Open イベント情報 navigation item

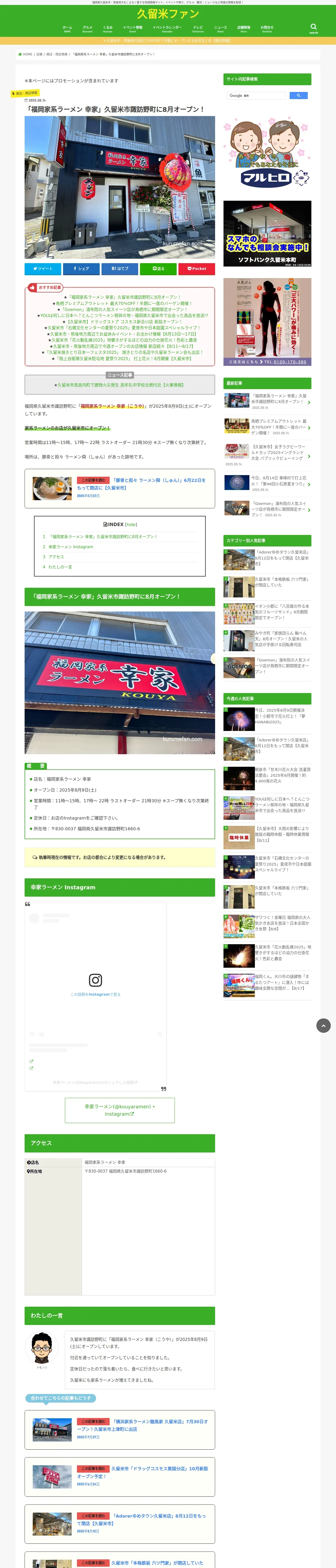(132, 28)
